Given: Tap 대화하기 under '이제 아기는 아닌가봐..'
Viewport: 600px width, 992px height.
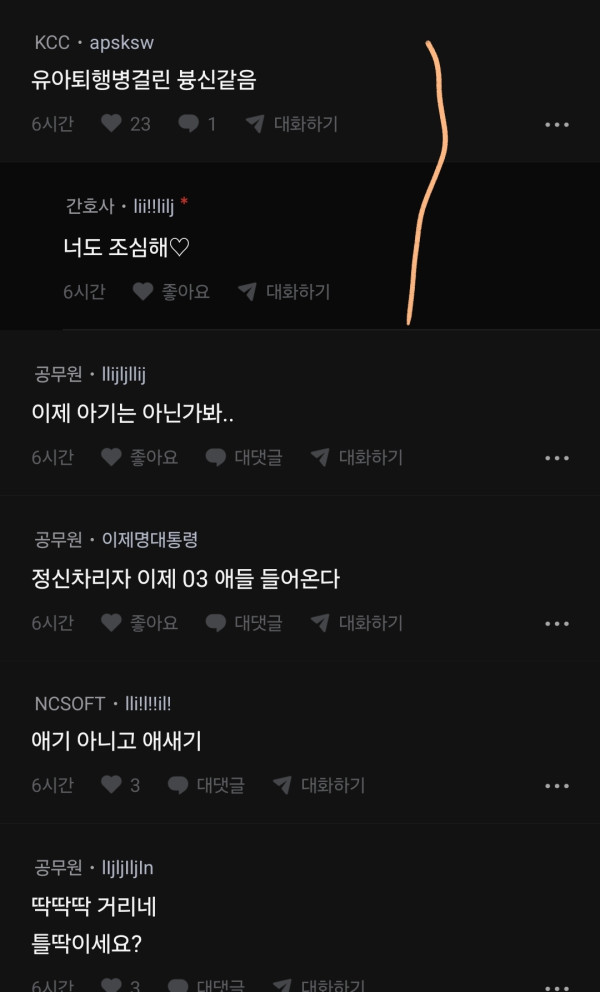Looking at the screenshot, I should [356, 457].
